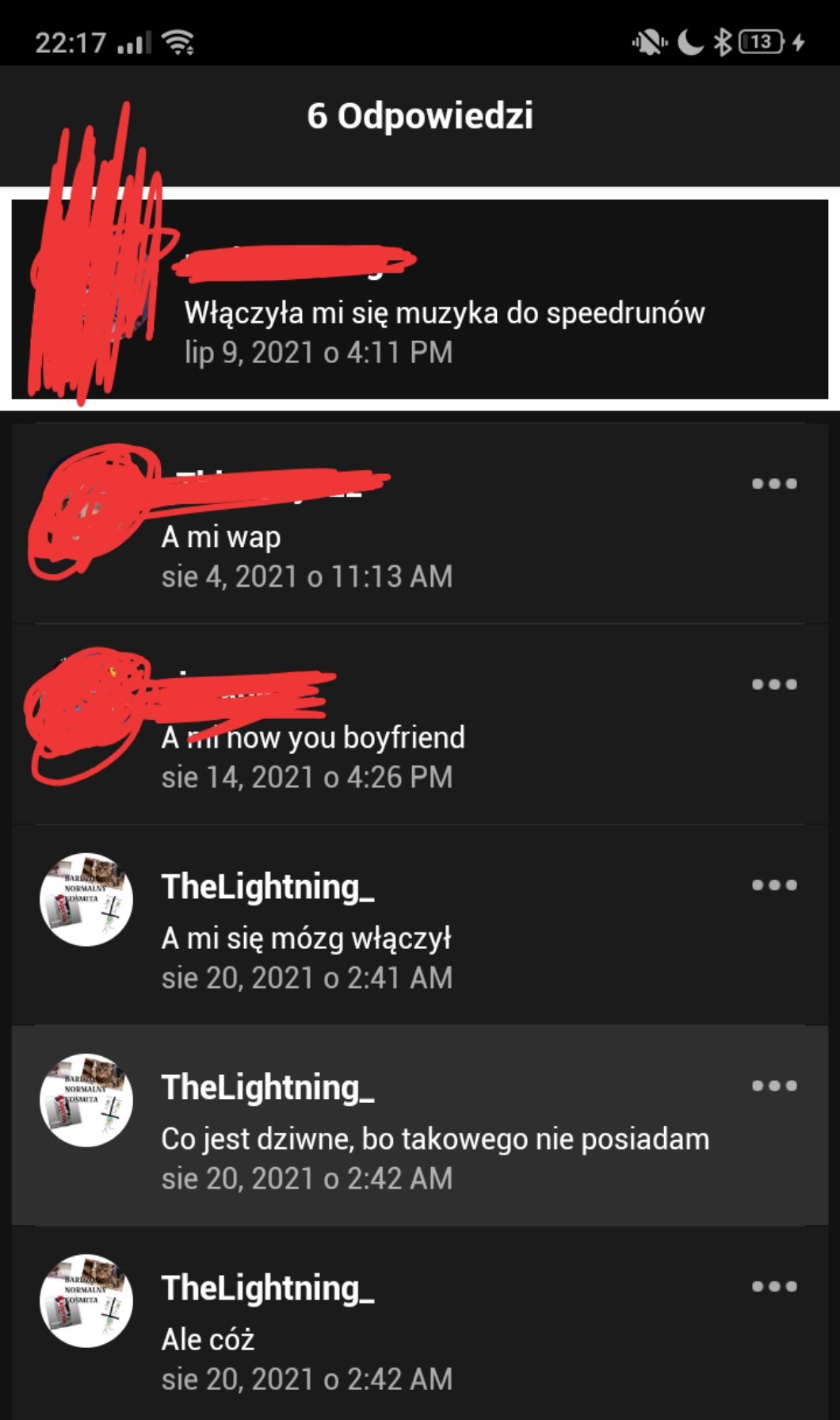Open options for the "now you boyfriend" reply
The width and height of the screenshot is (840, 1420).
[x=774, y=684]
